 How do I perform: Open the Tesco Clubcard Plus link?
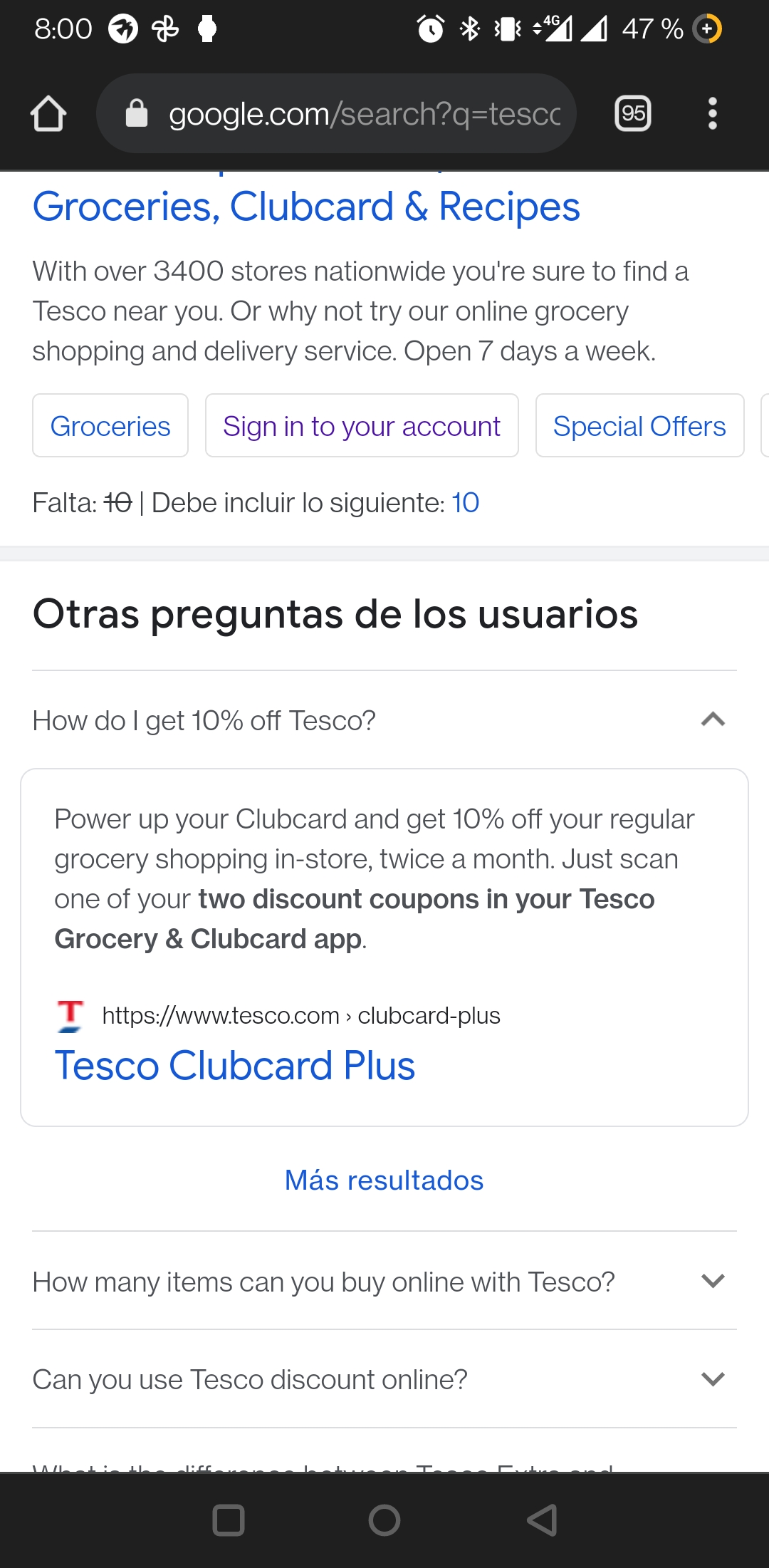coord(235,1066)
